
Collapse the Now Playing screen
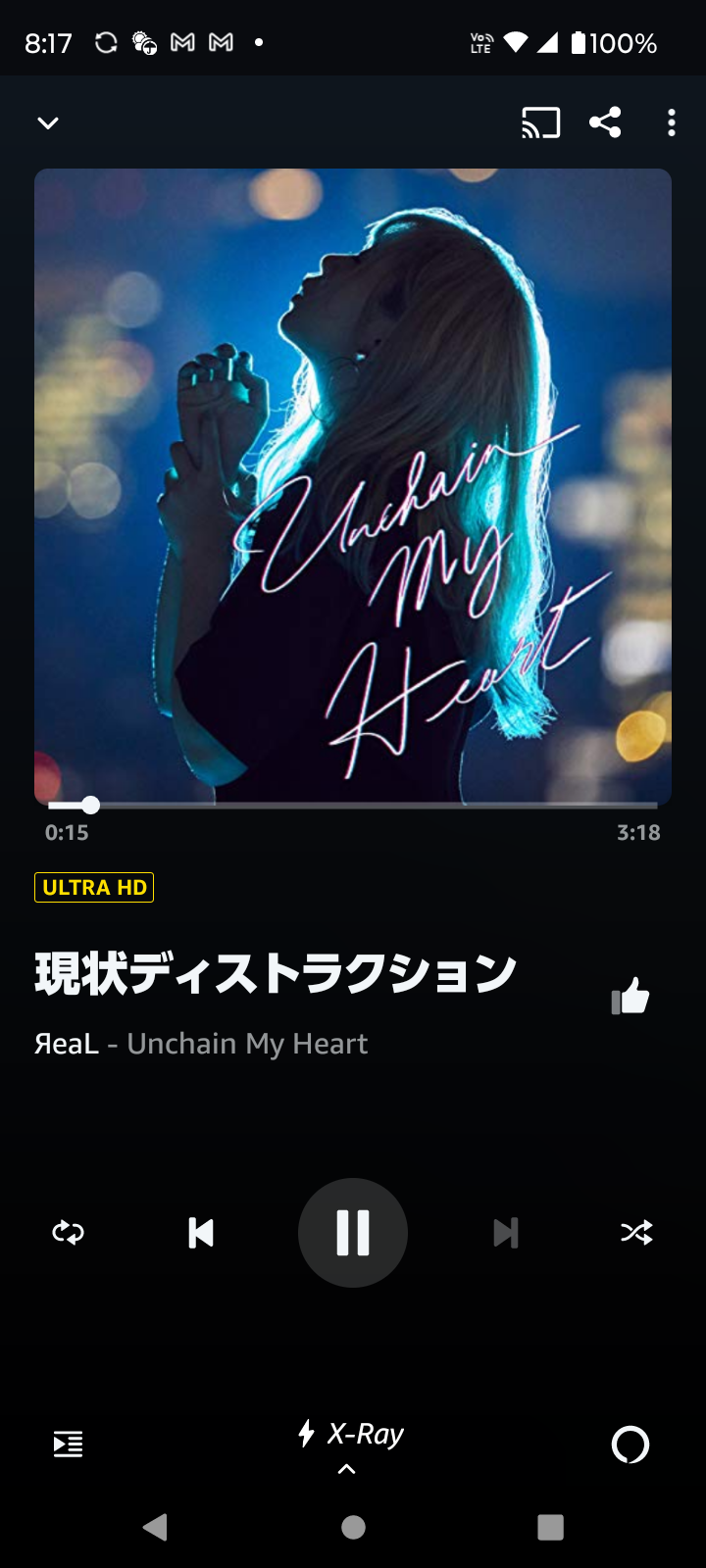pyautogui.click(x=48, y=122)
